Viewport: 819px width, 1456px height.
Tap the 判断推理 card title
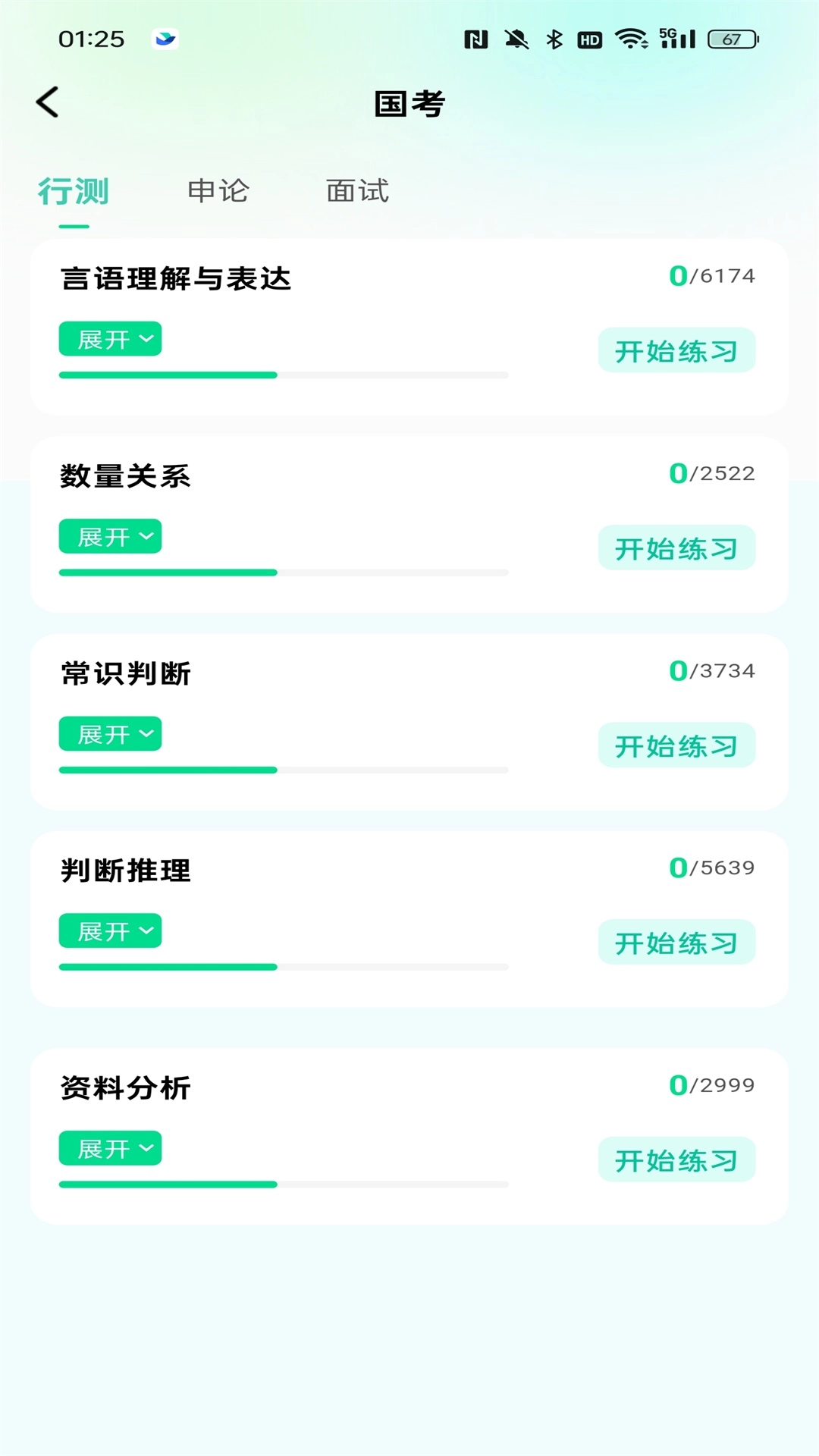pyautogui.click(x=125, y=870)
